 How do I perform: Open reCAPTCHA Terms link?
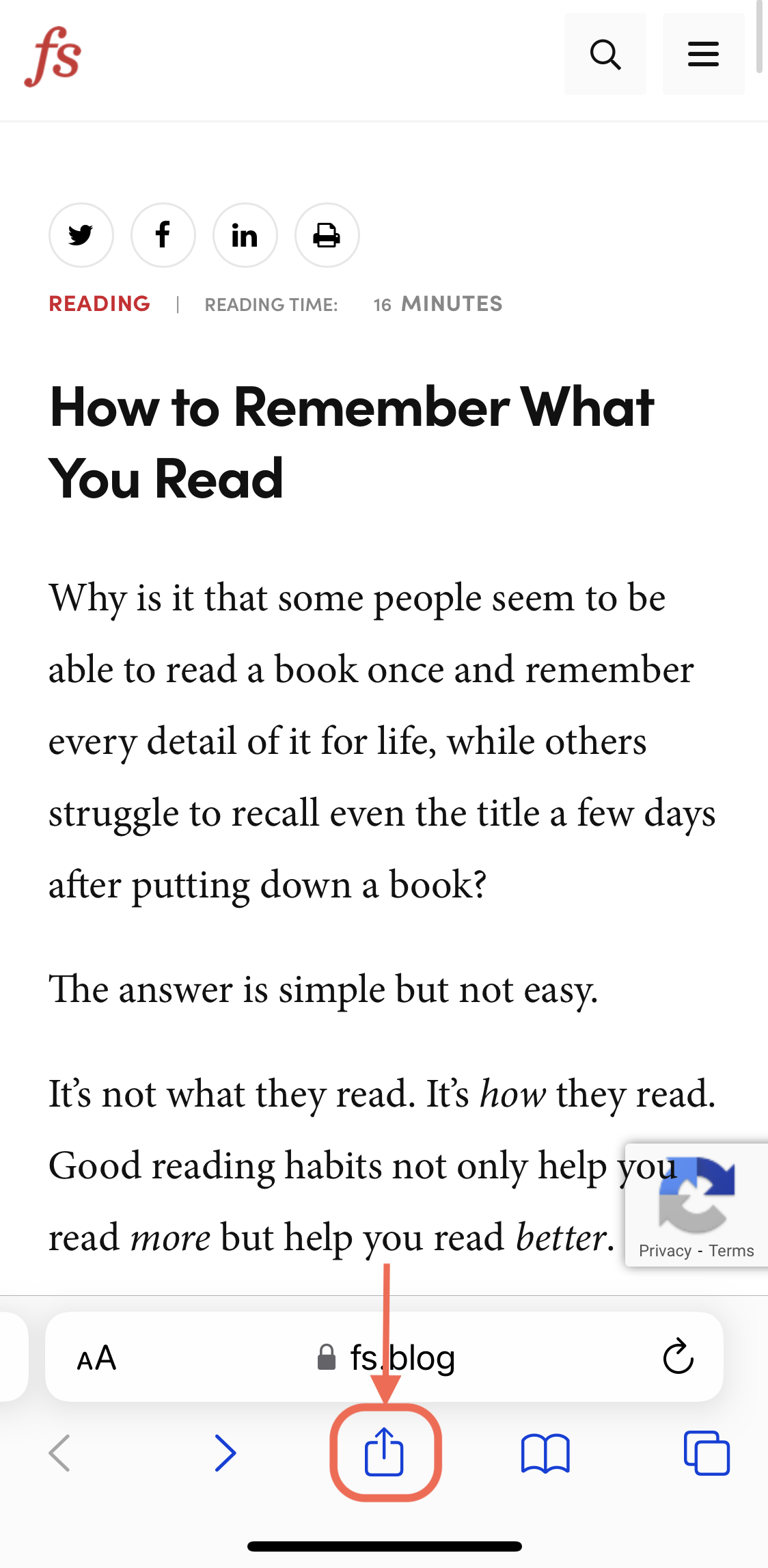[x=731, y=1251]
